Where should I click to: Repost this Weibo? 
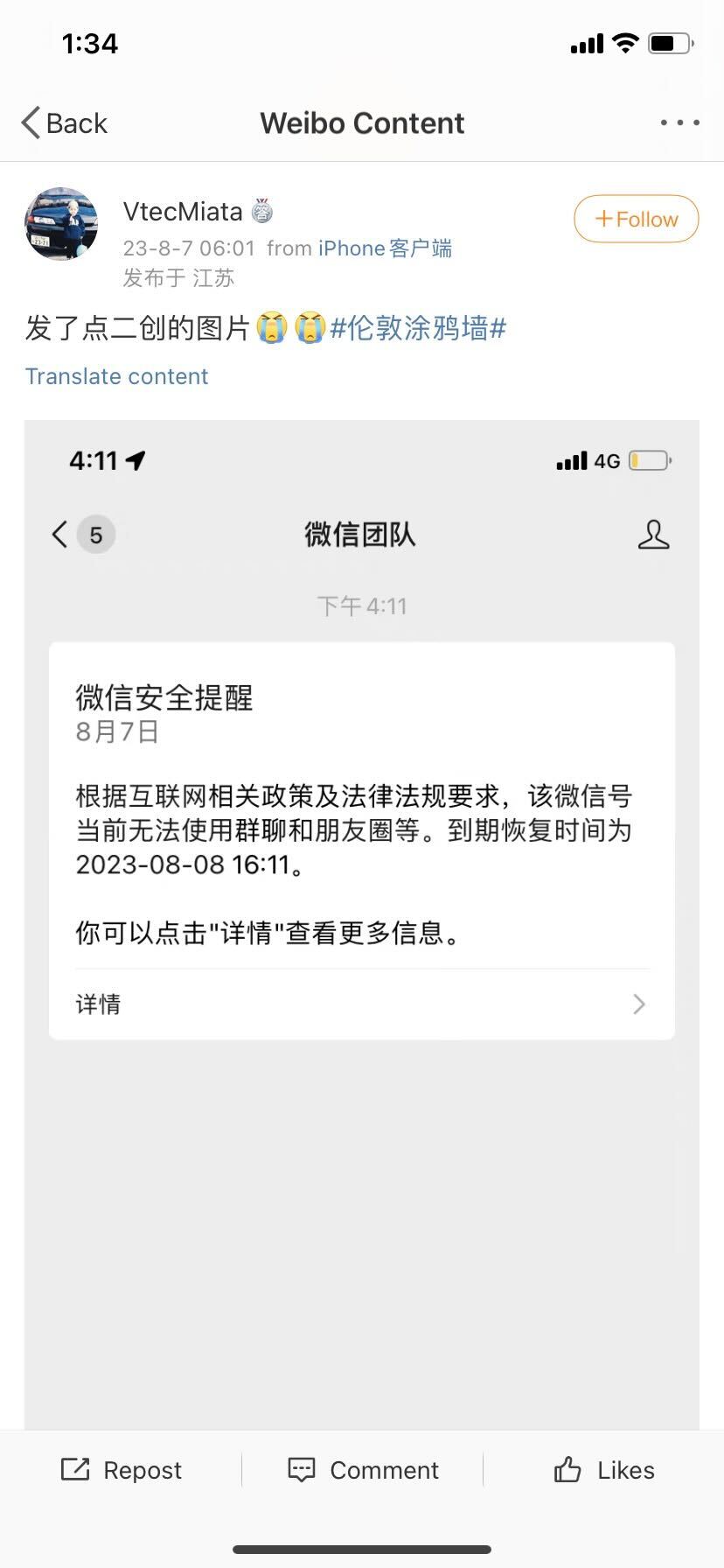tap(122, 1470)
